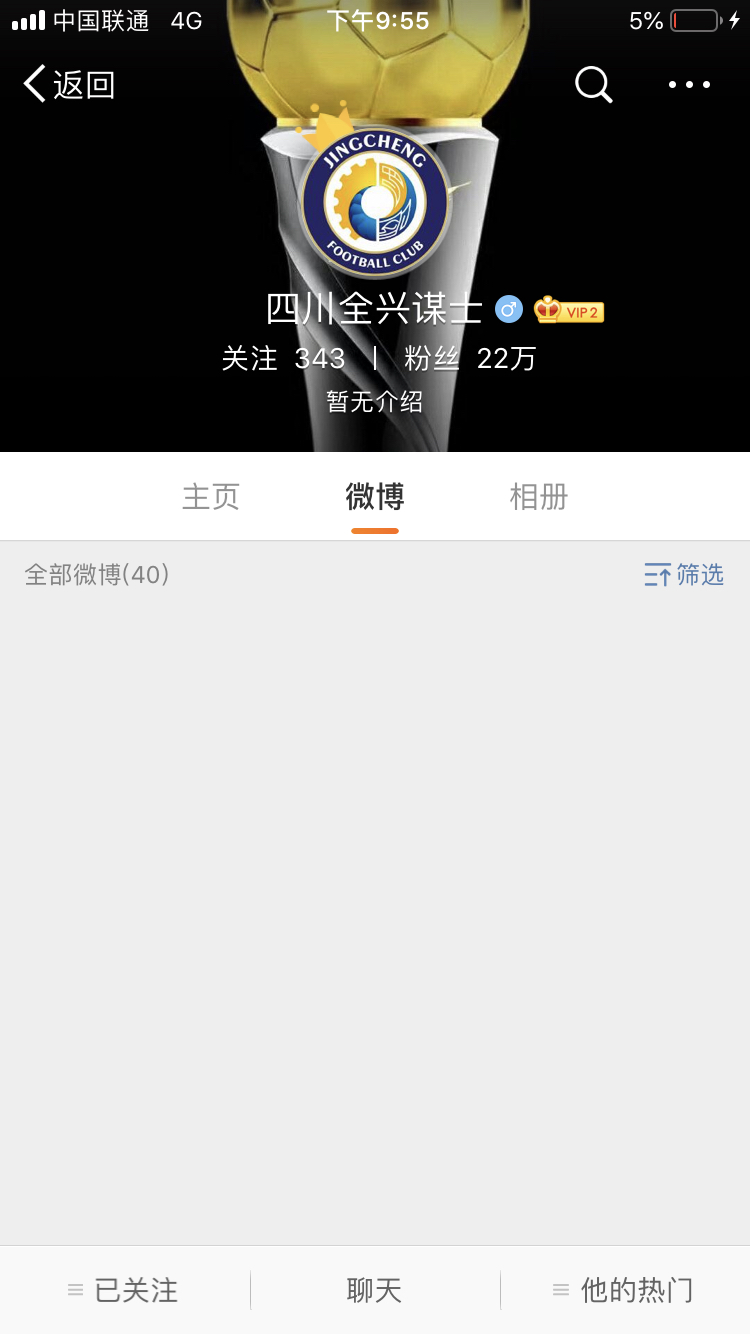Open the three-dot overflow menu
Image resolution: width=750 pixels, height=1334 pixels.
690,85
